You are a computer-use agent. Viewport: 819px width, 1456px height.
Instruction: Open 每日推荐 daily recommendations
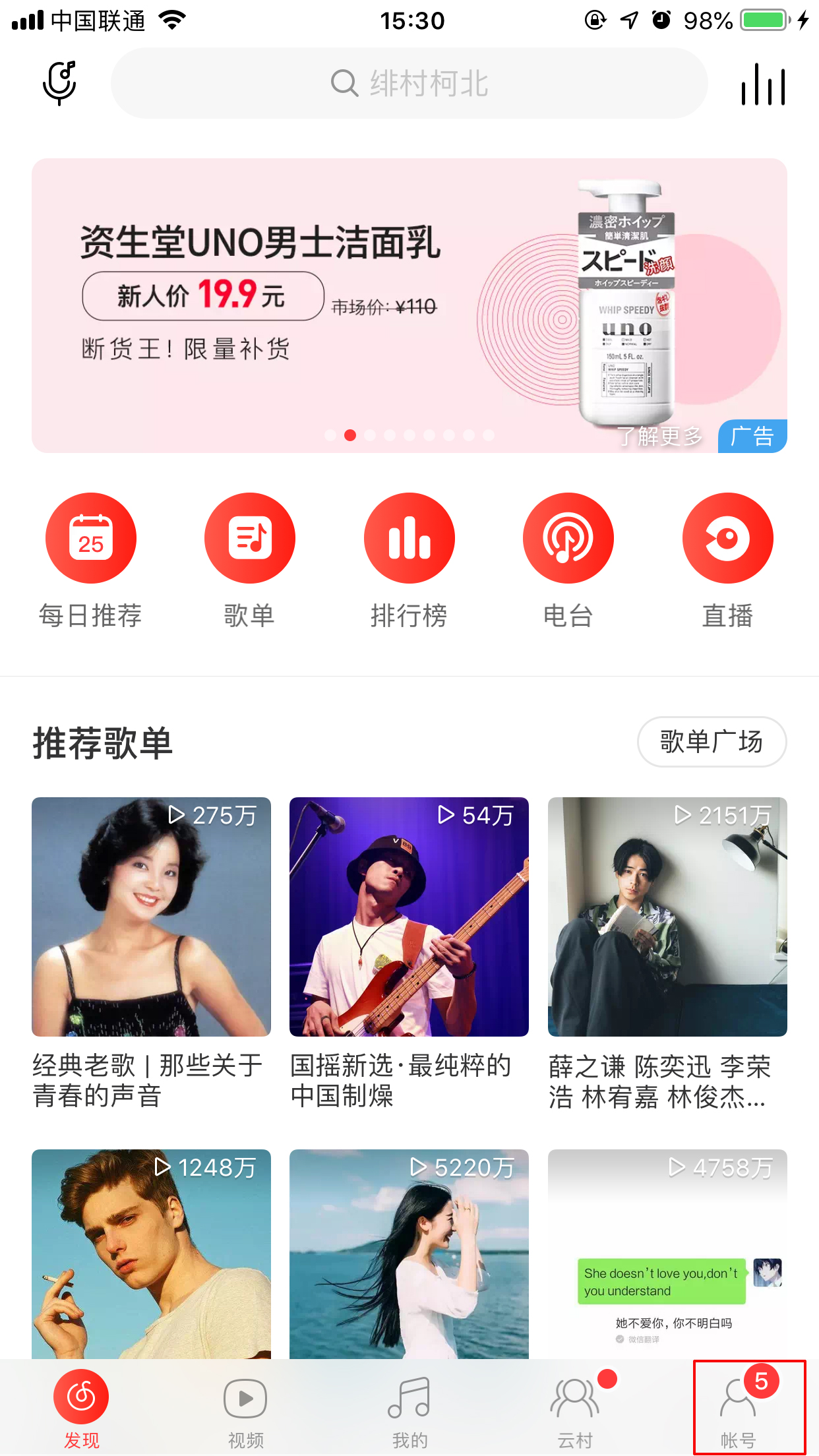coord(90,537)
